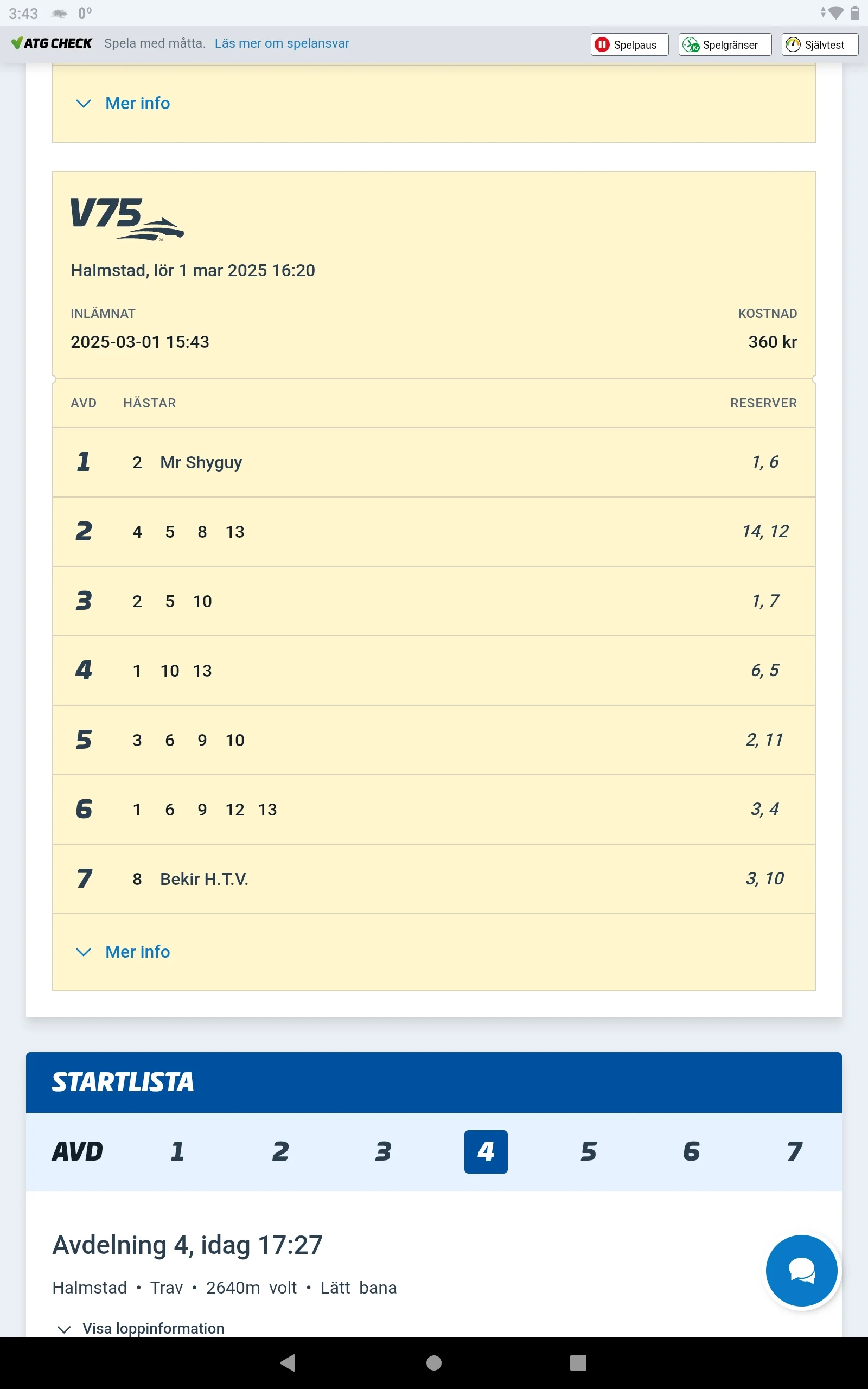Screen dimensions: 868x1389
Task: Open Spelgränser settings
Action: pyautogui.click(x=724, y=45)
